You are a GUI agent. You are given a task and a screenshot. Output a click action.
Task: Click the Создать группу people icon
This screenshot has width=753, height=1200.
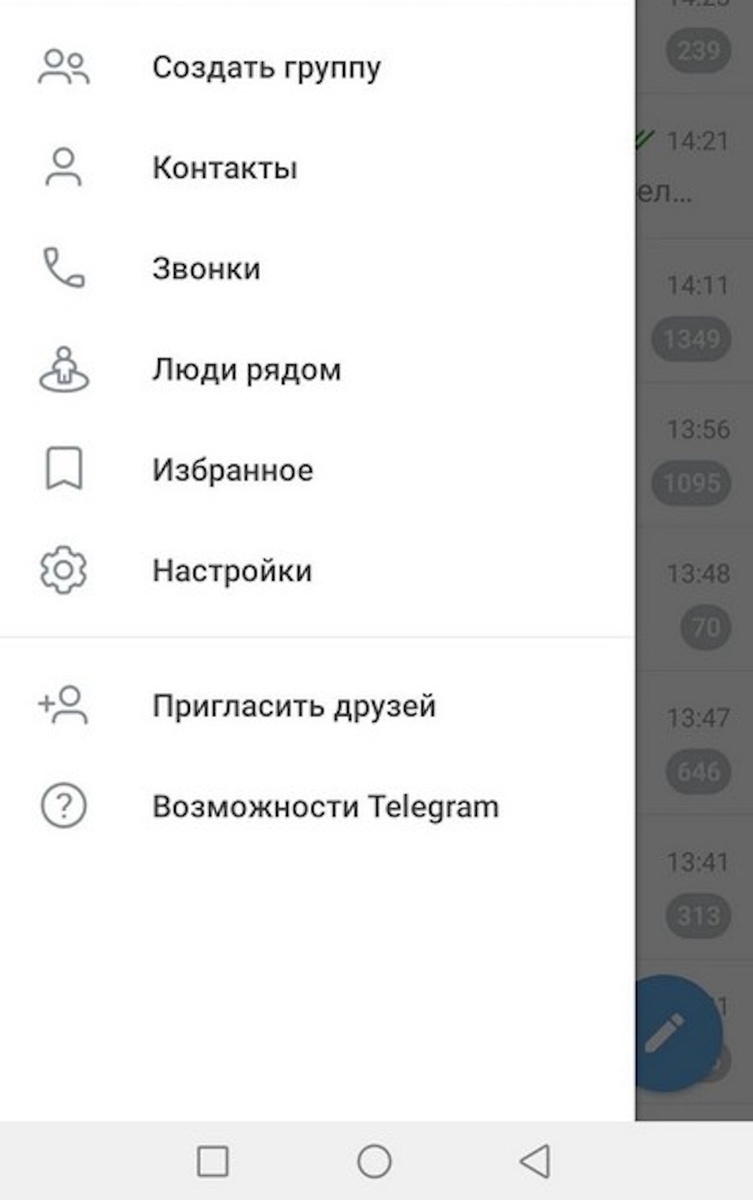pos(63,65)
